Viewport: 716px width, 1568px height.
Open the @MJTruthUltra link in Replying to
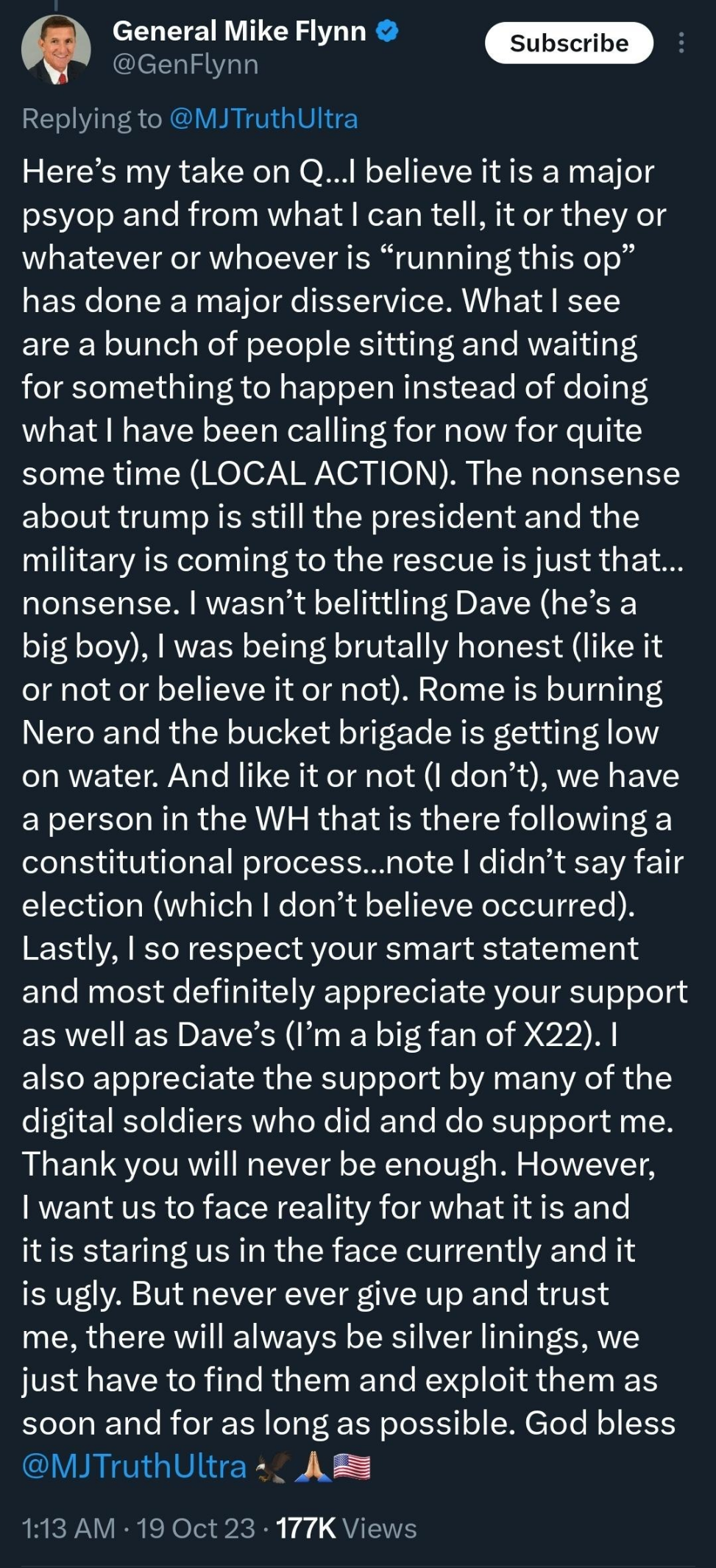coord(263,119)
